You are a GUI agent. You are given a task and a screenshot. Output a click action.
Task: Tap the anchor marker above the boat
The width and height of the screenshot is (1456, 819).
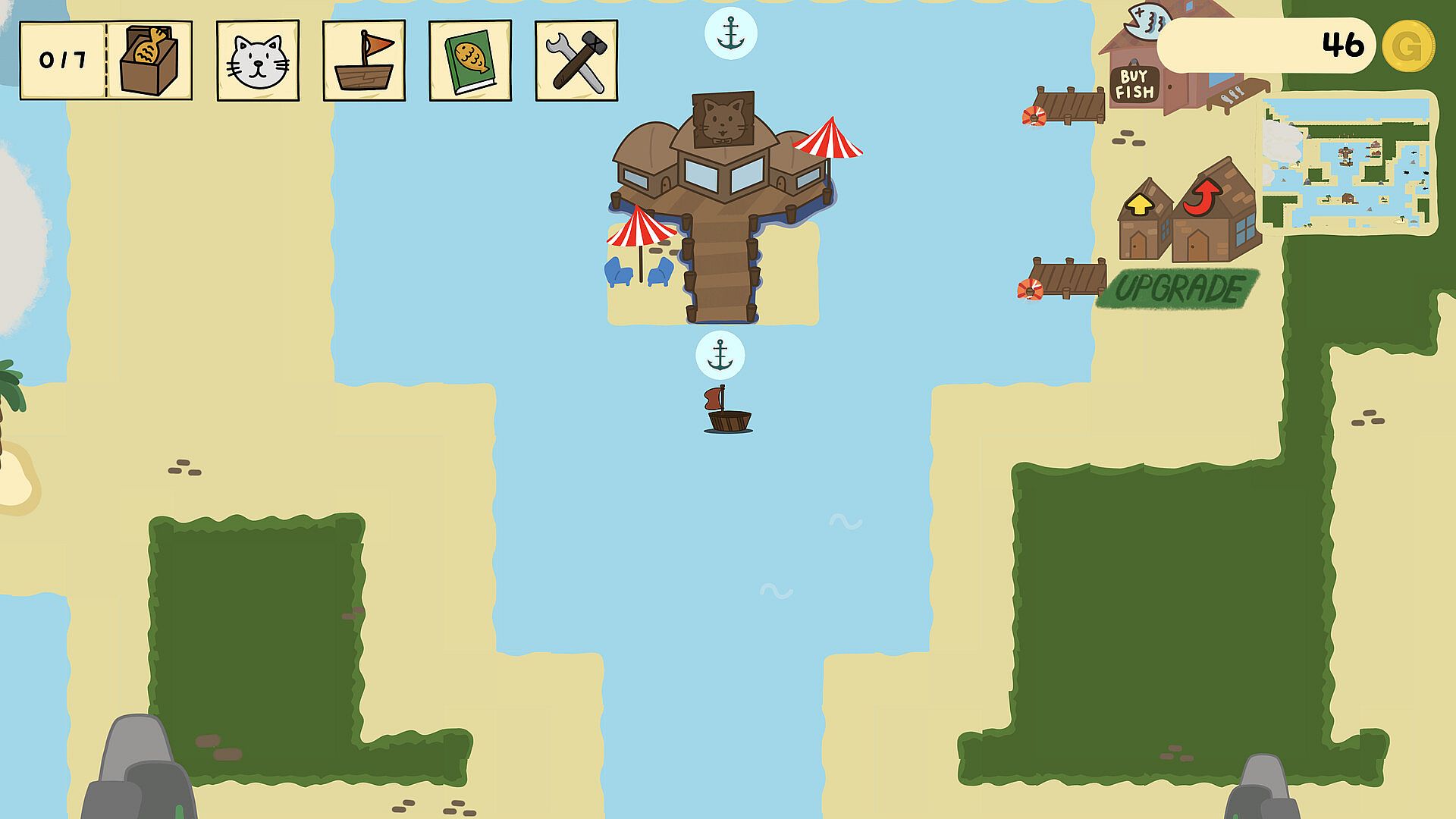720,355
